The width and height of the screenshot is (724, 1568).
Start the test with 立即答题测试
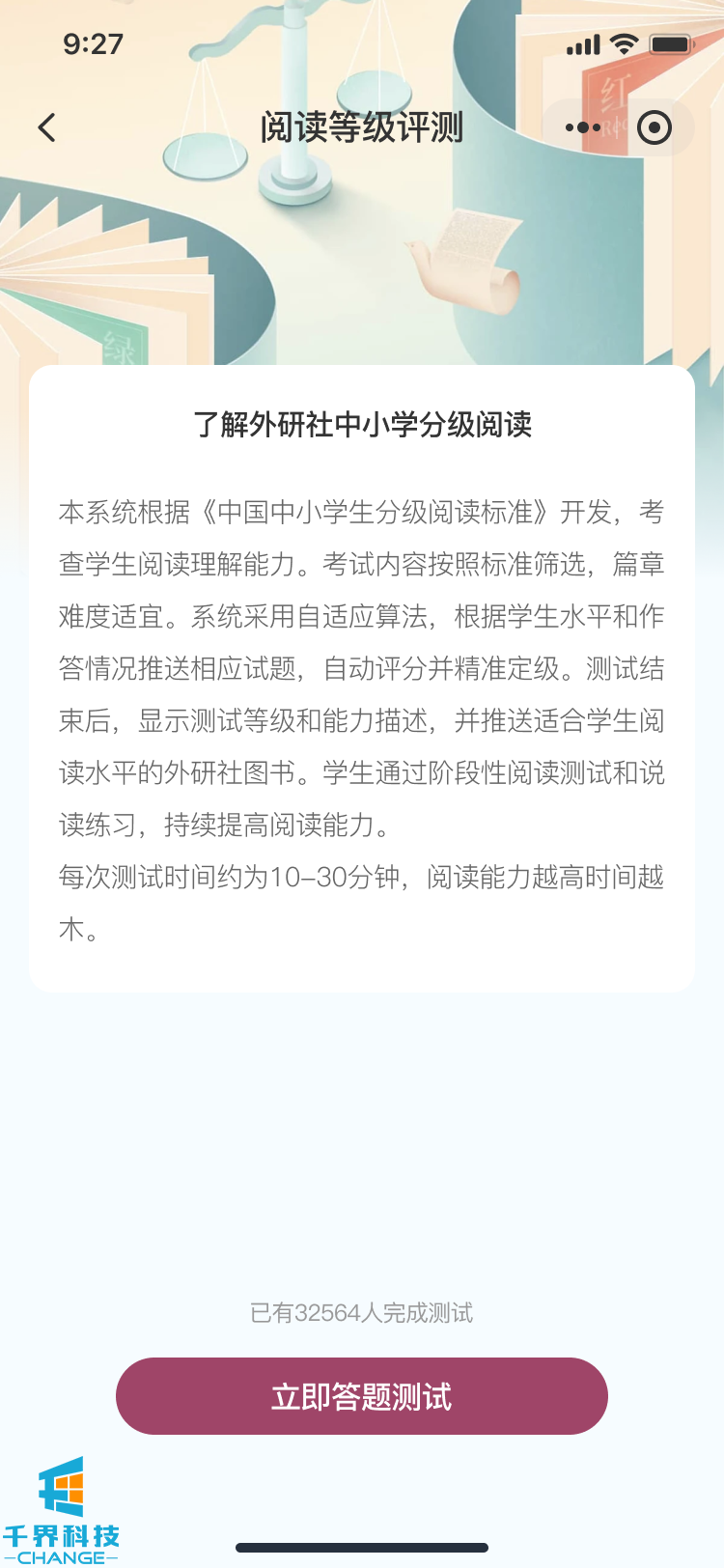point(362,1396)
